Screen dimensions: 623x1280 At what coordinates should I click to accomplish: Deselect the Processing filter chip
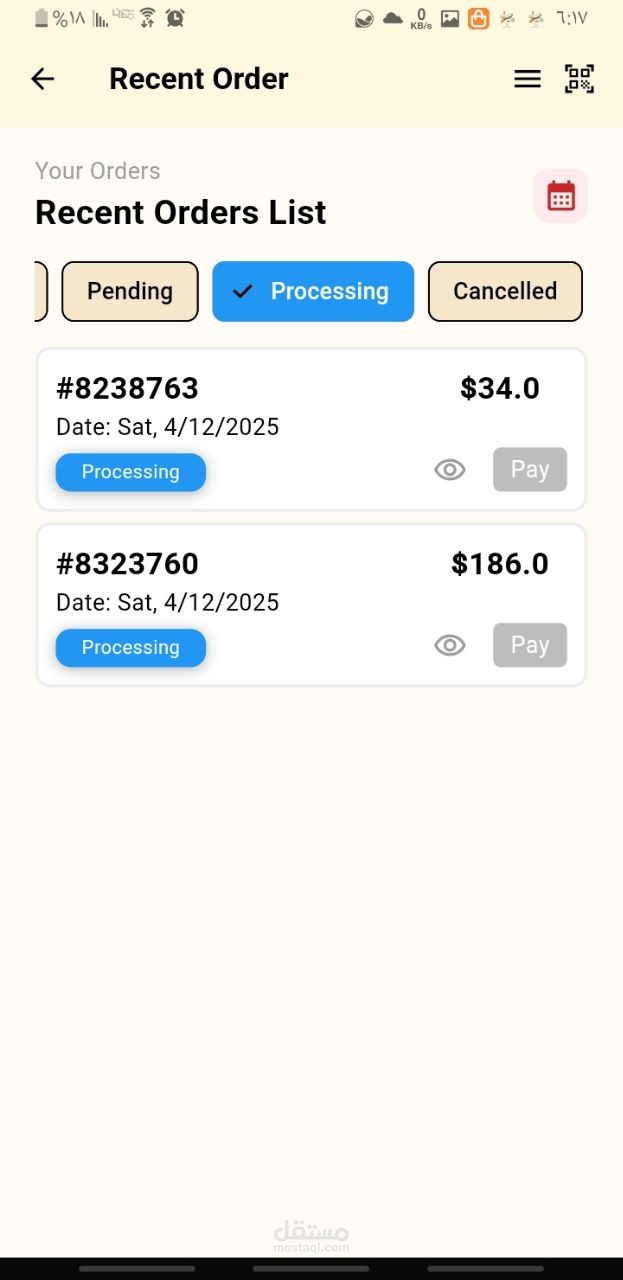tap(313, 291)
